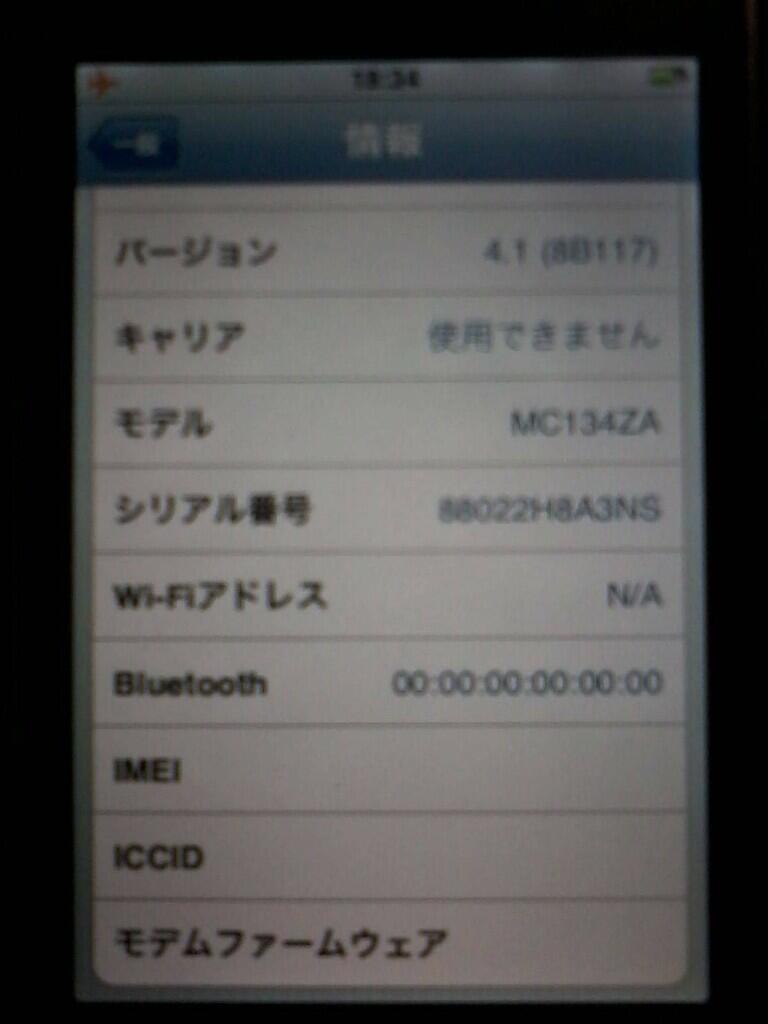Go back to the 一般 settings screen
The image size is (768, 1024).
(135, 145)
